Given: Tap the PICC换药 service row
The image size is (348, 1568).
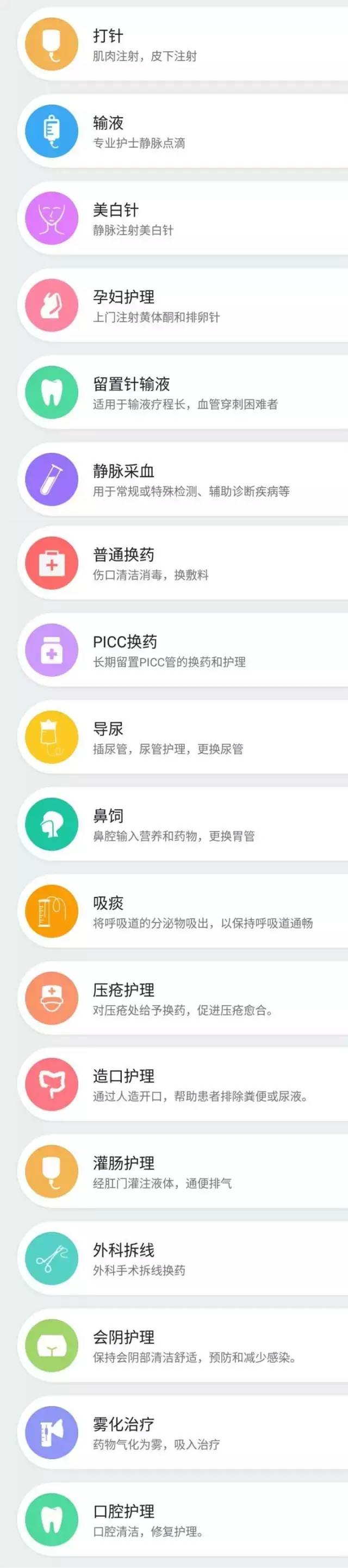Looking at the screenshot, I should coord(183,651).
